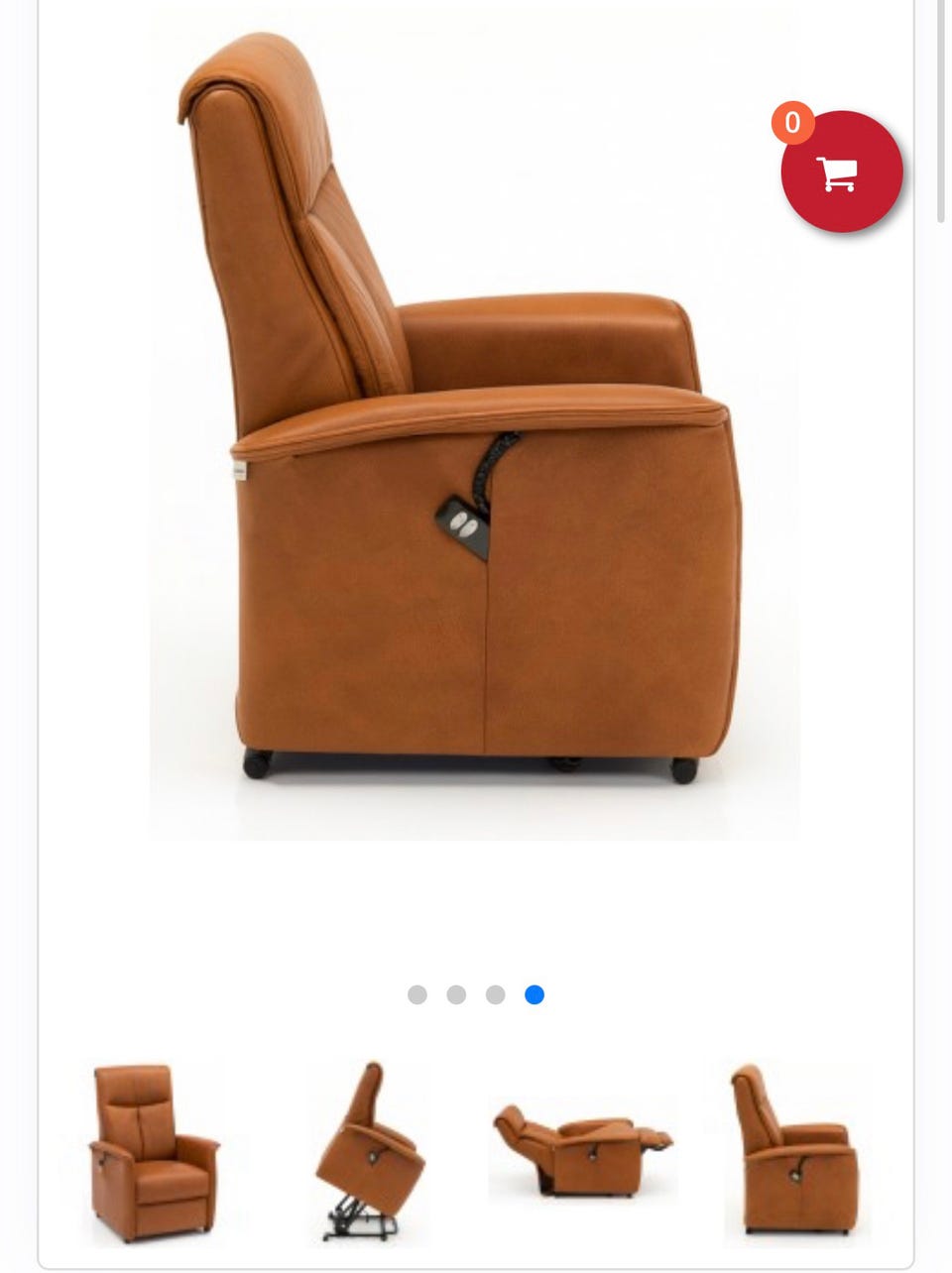Open the fully reclined chair thumbnail
Viewport: 952px width, 1273px height.
[582, 1150]
